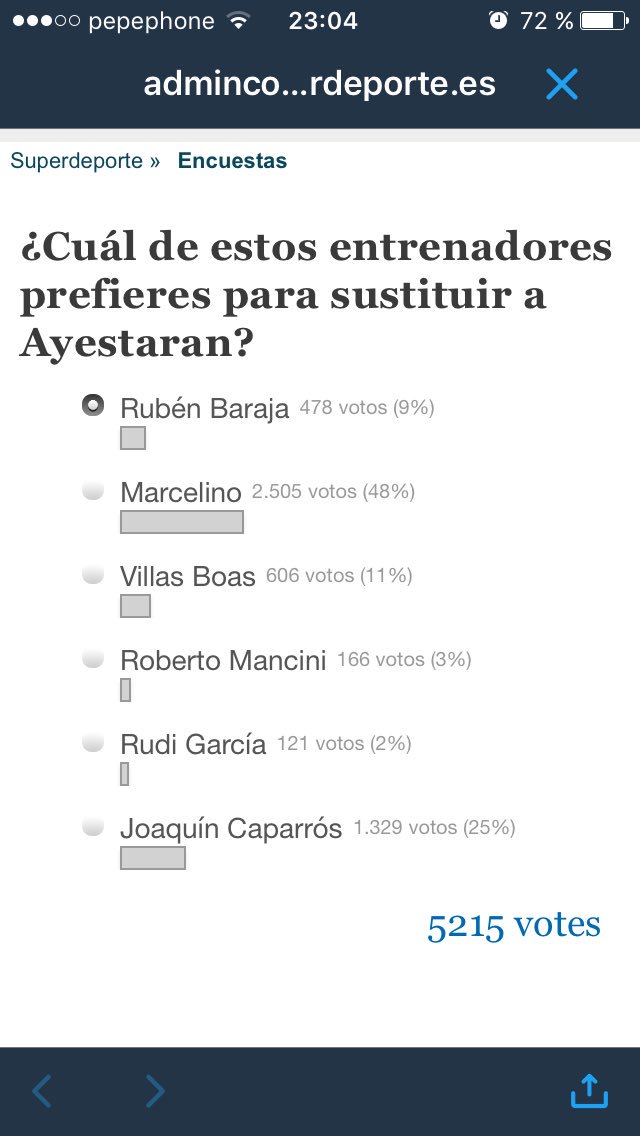Open the Encuestas breadcrumb link
The width and height of the screenshot is (640, 1136).
[232, 161]
